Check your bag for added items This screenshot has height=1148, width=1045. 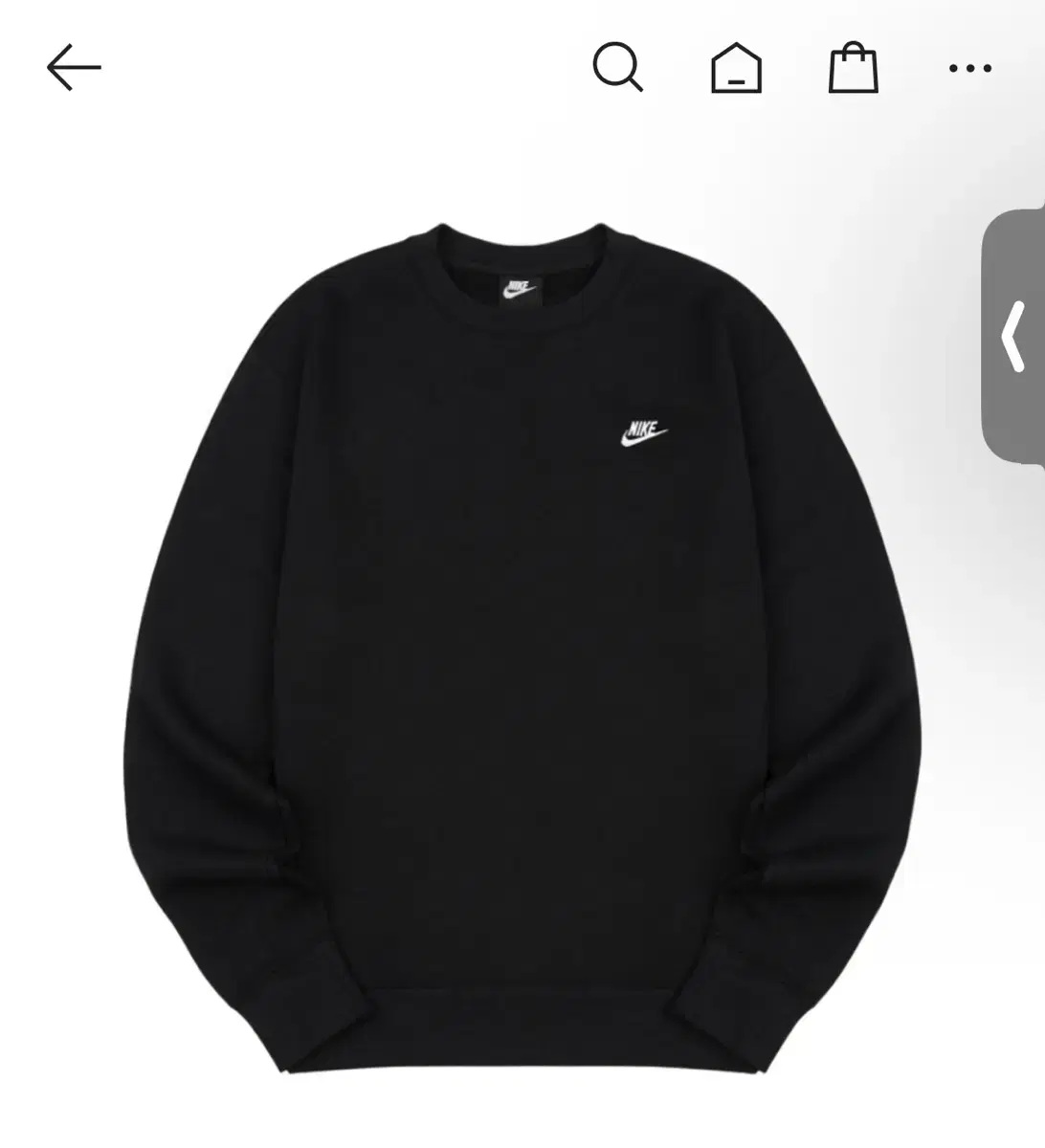[855, 68]
